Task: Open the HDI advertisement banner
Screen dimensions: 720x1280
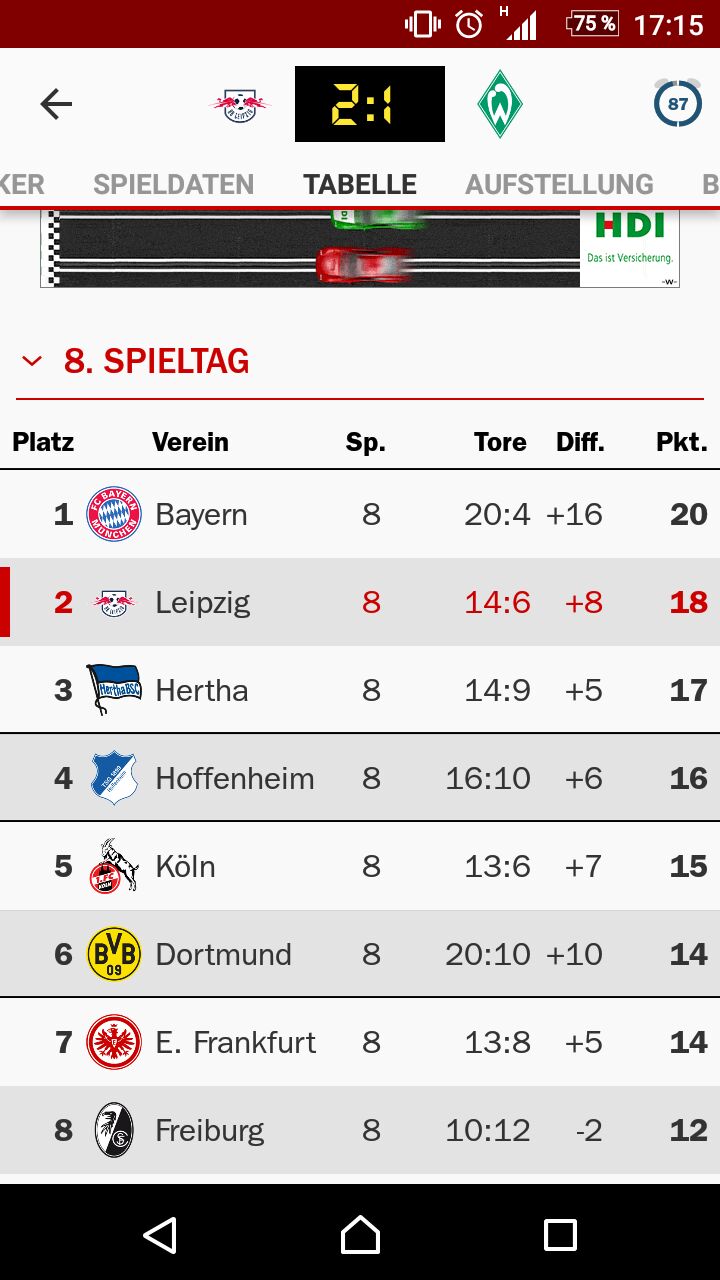Action: (360, 248)
